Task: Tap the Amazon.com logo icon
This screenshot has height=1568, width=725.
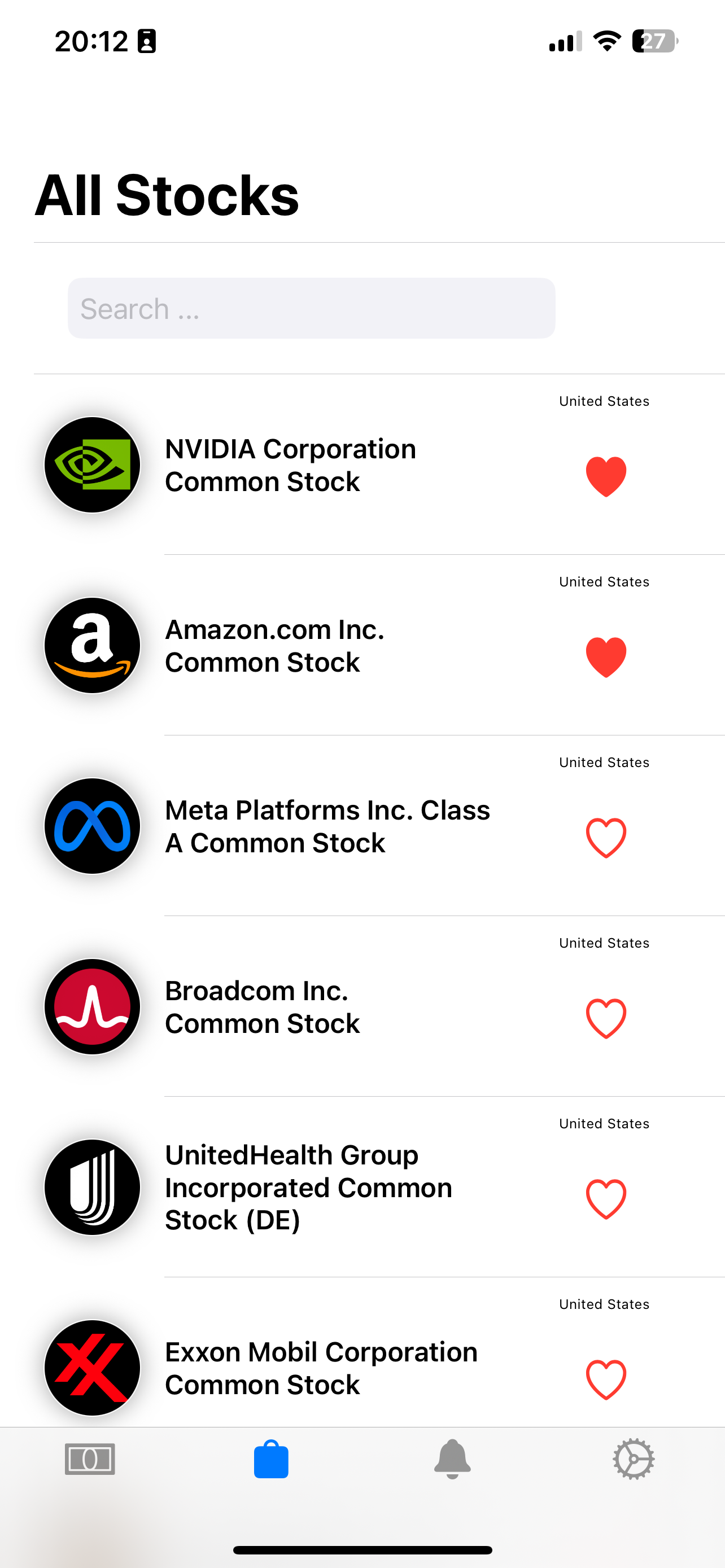Action: click(x=92, y=646)
